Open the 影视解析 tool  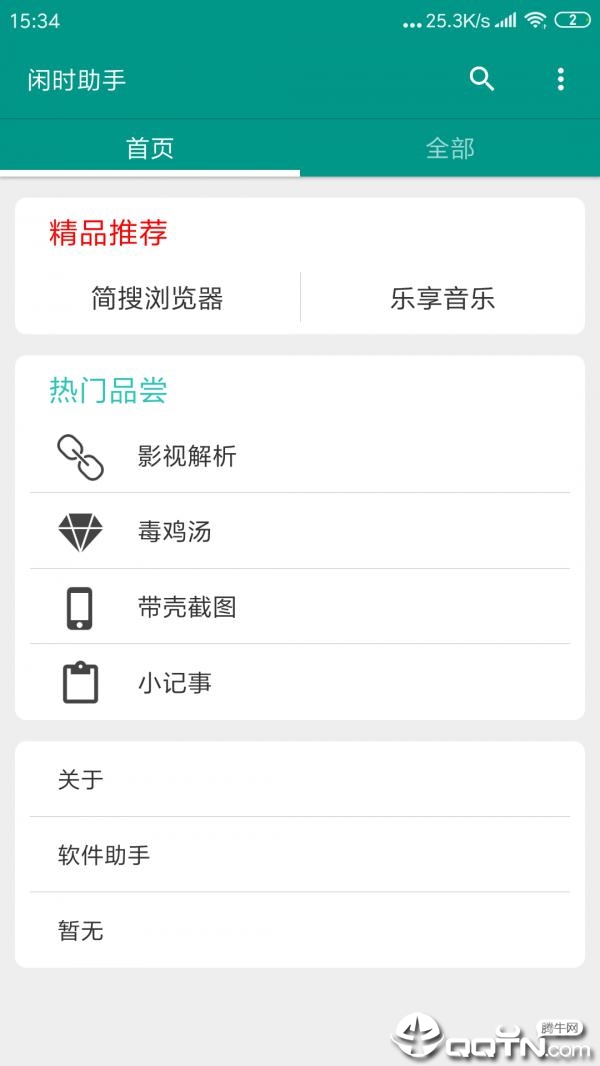coord(300,455)
